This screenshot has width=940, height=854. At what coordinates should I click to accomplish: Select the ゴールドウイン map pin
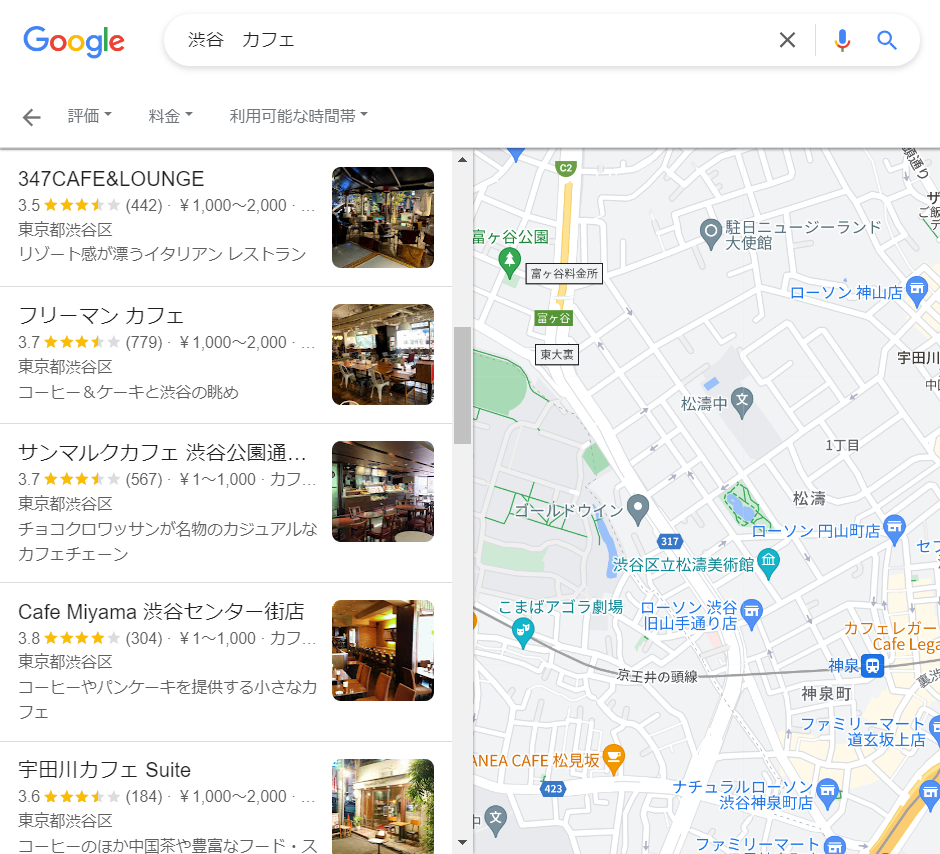pos(638,509)
